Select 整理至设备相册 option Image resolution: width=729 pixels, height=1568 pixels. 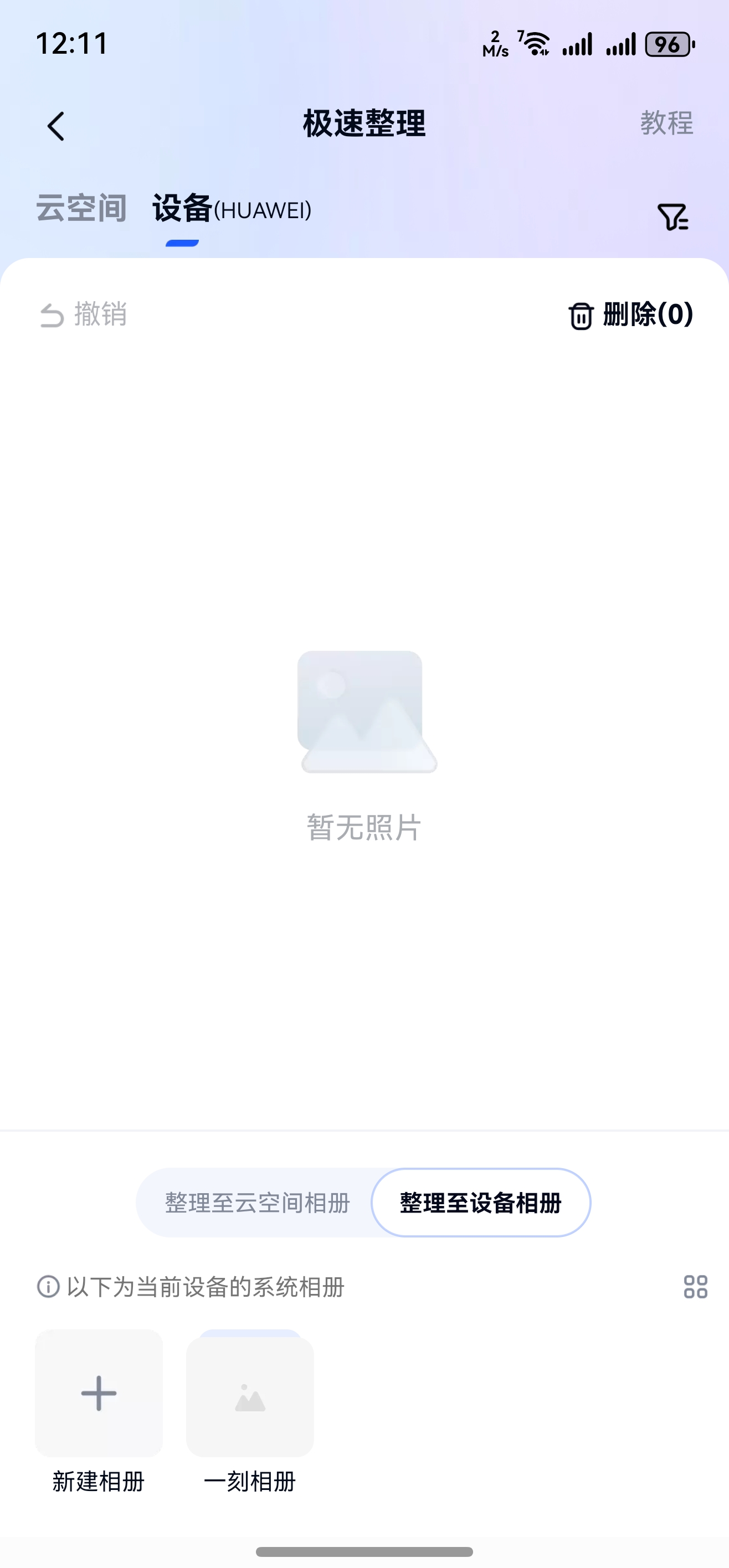[x=480, y=1203]
